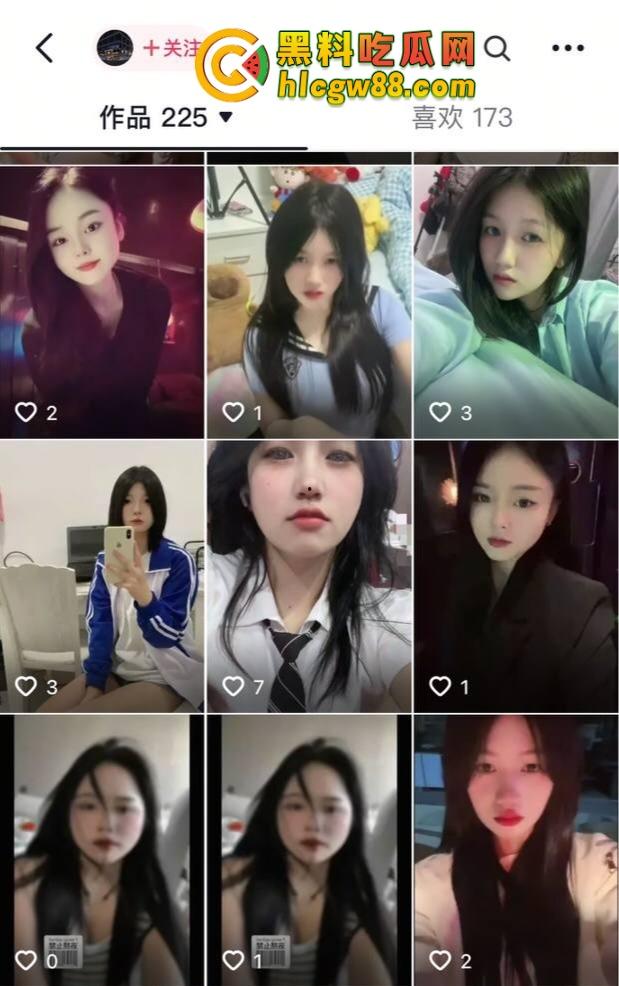Open the black blazer video with 1 like

point(515,575)
